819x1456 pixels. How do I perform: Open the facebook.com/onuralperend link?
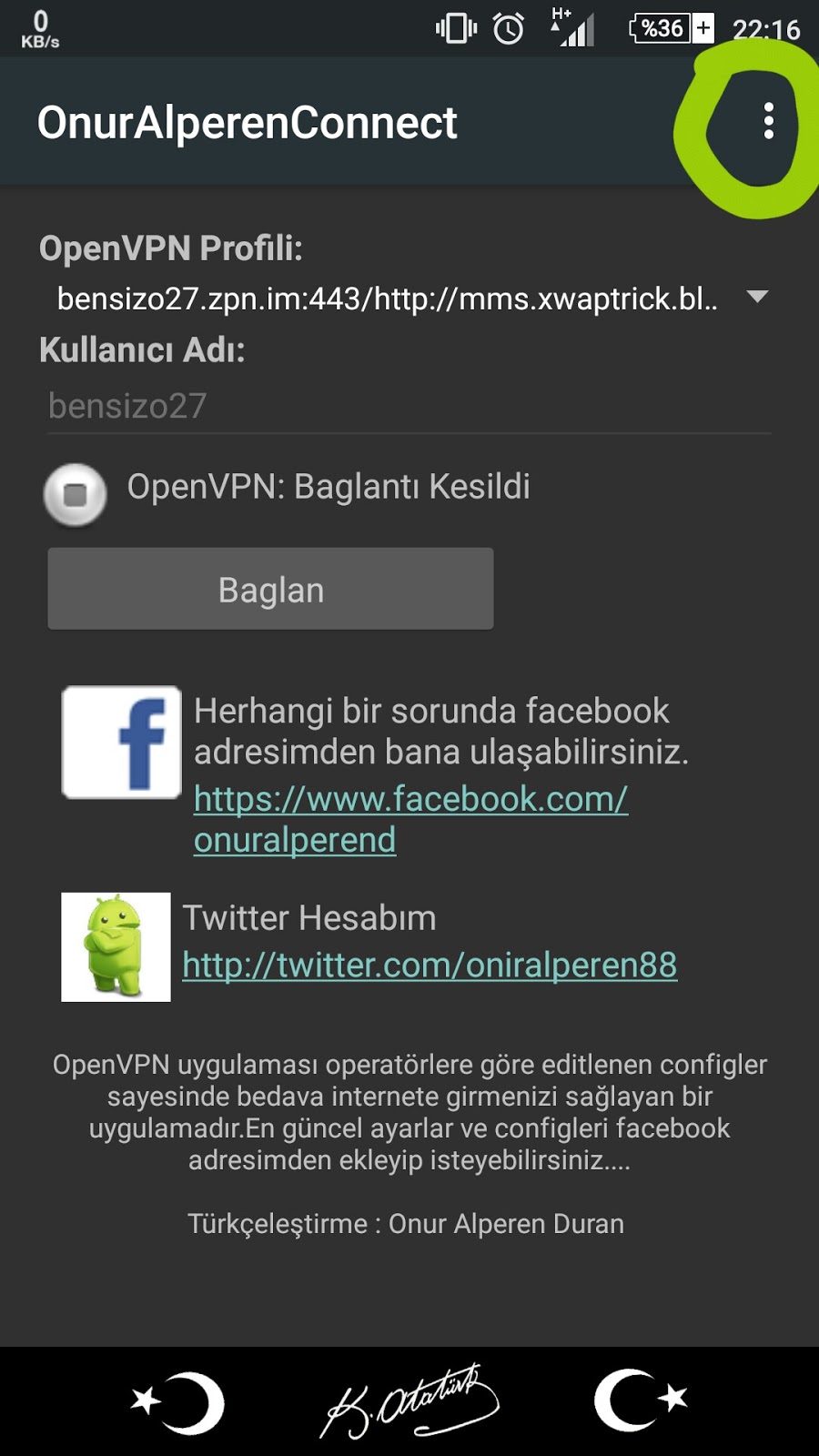coord(409,800)
